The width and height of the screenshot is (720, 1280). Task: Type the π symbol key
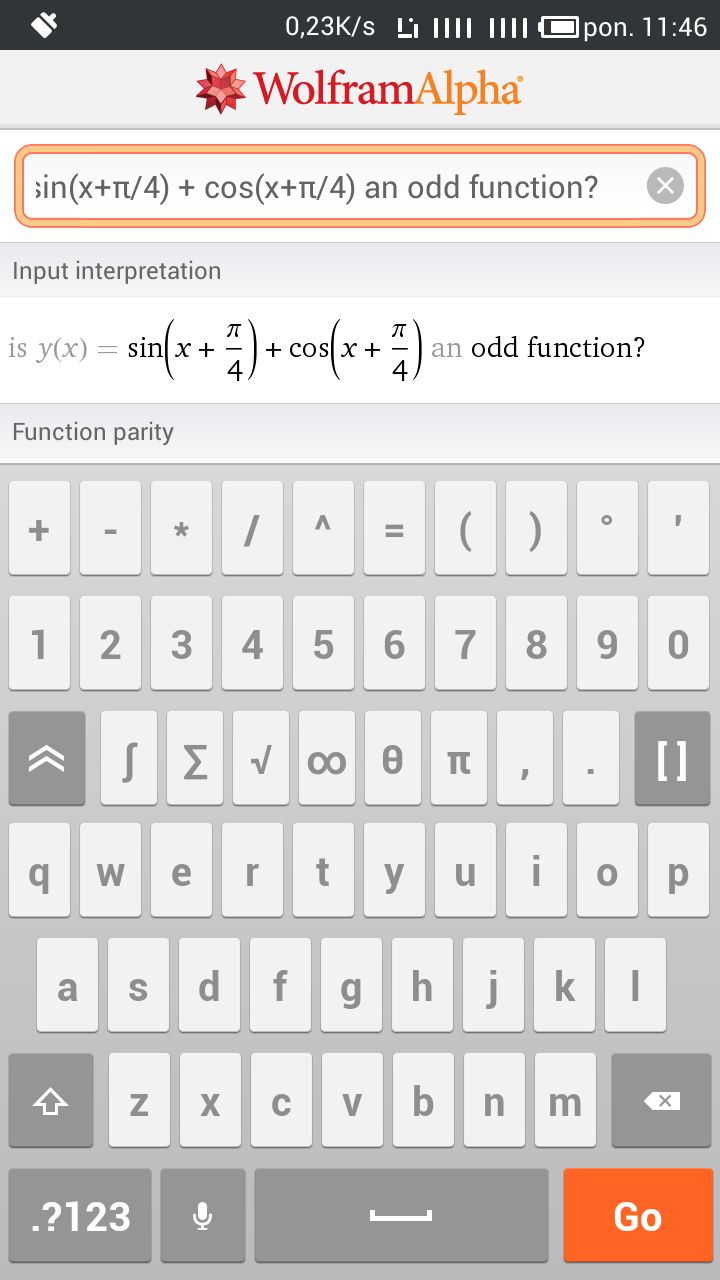458,759
